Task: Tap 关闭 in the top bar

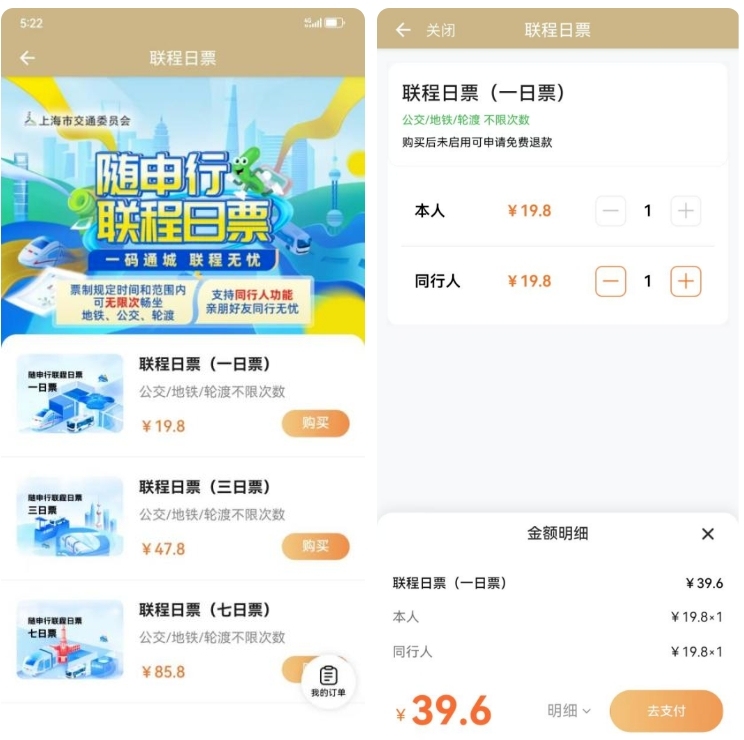Action: tap(440, 31)
